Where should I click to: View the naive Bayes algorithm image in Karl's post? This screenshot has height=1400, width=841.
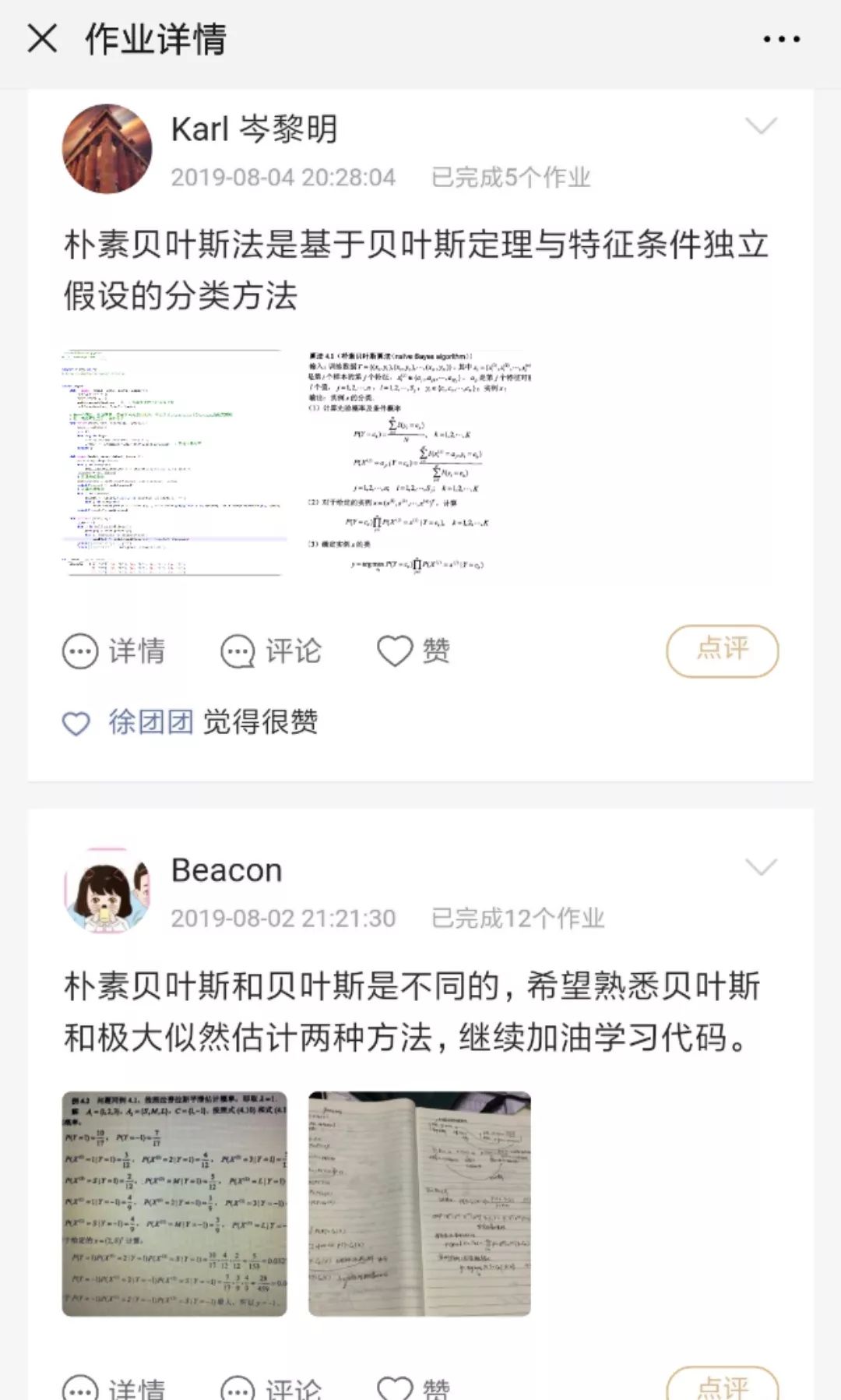tap(420, 463)
